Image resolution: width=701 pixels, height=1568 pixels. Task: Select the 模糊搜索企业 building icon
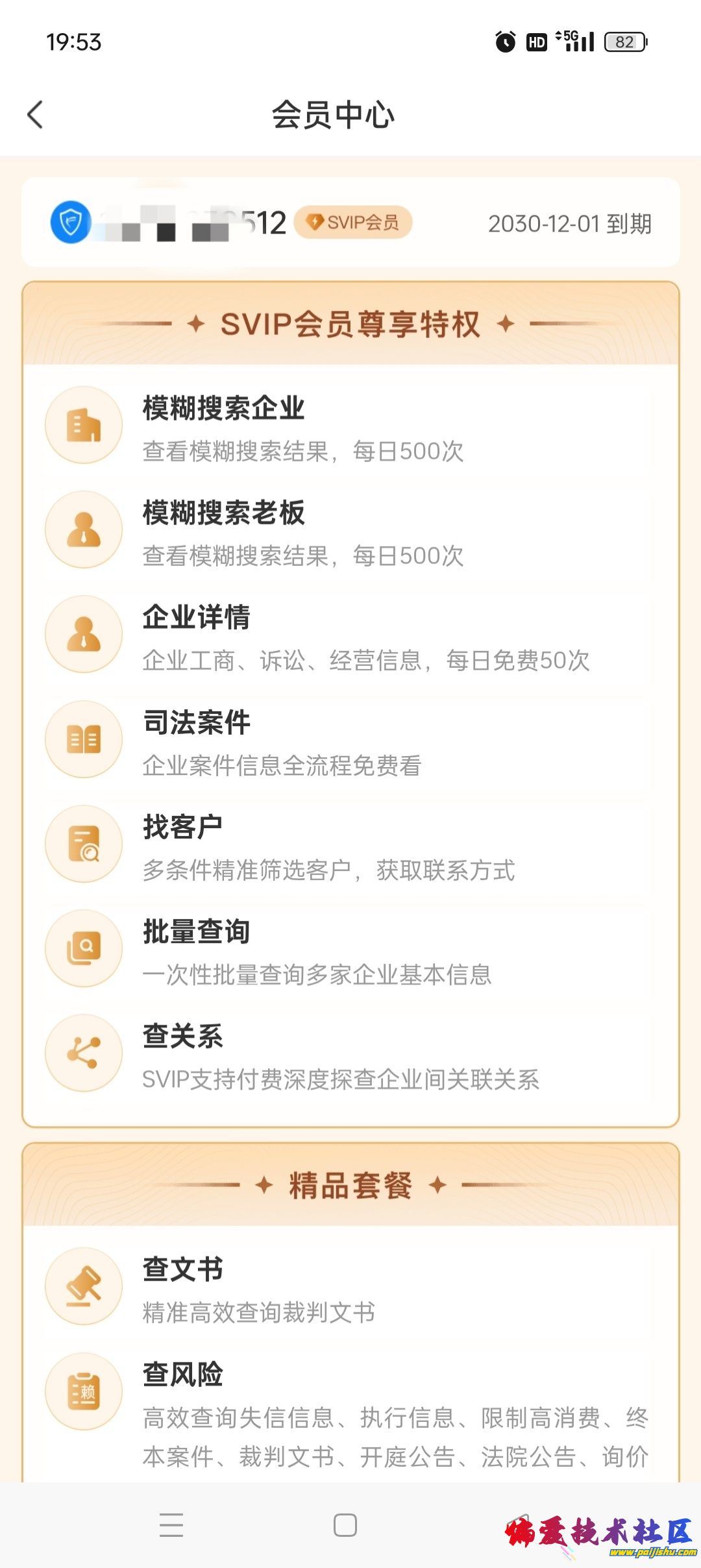pyautogui.click(x=83, y=424)
